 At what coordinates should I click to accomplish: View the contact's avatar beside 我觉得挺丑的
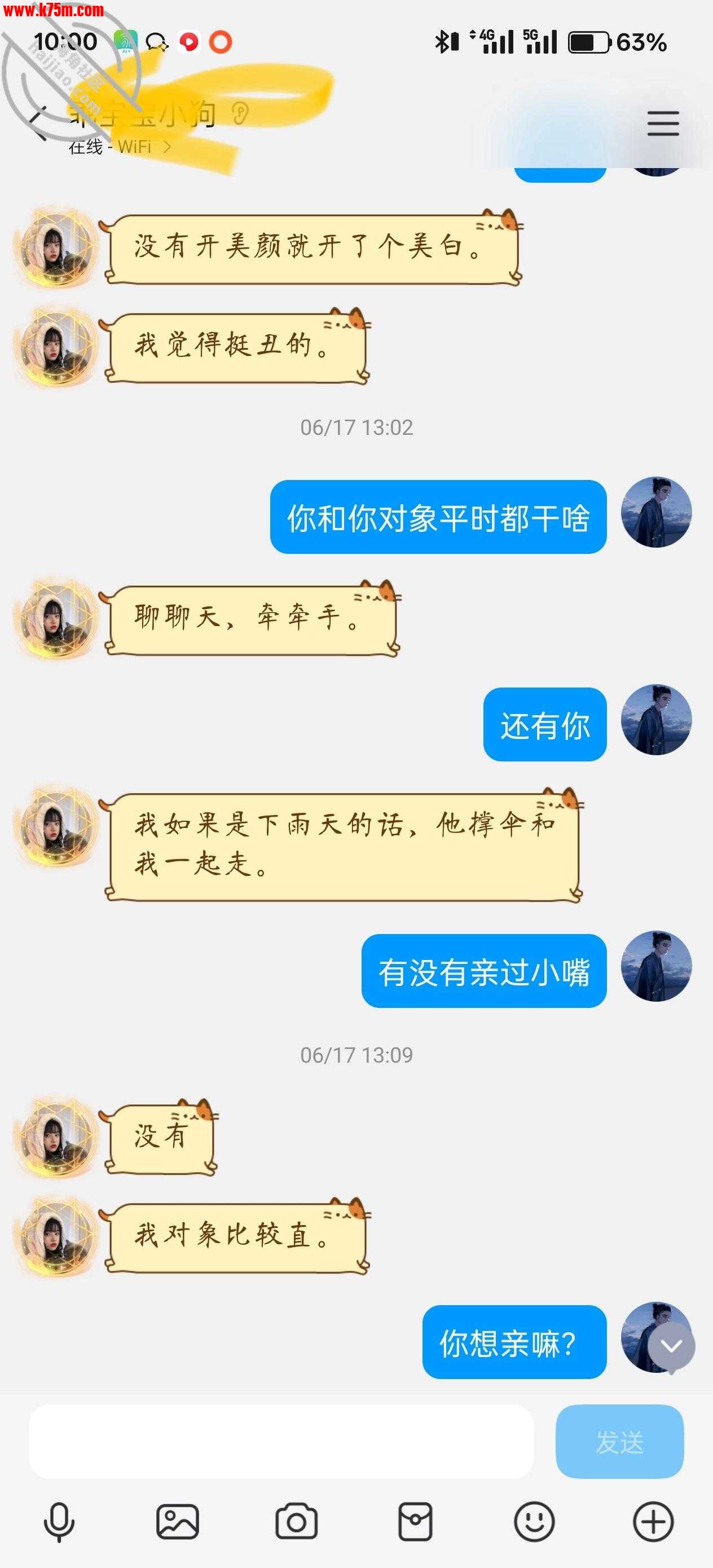pos(57,346)
